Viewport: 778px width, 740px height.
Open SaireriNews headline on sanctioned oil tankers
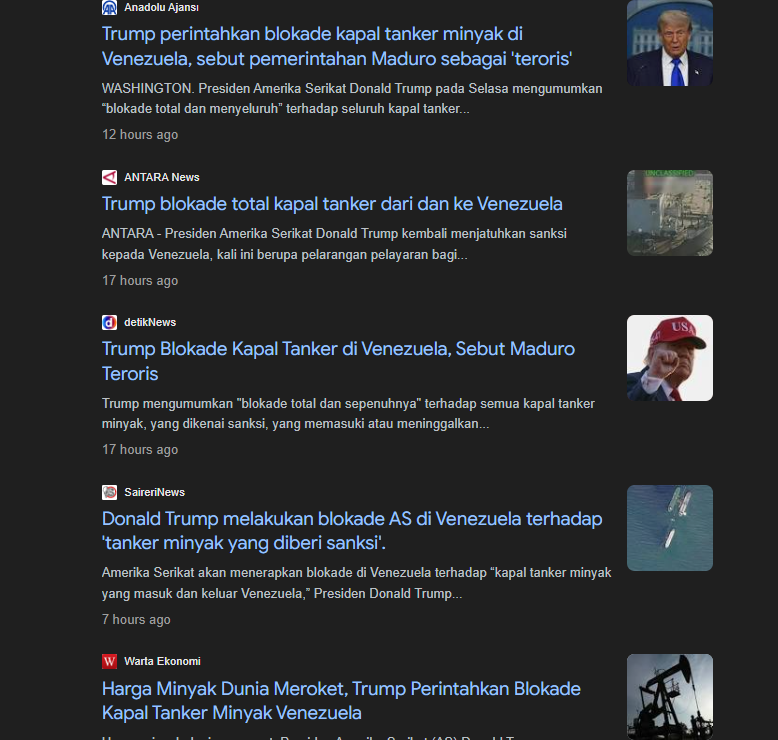click(352, 531)
